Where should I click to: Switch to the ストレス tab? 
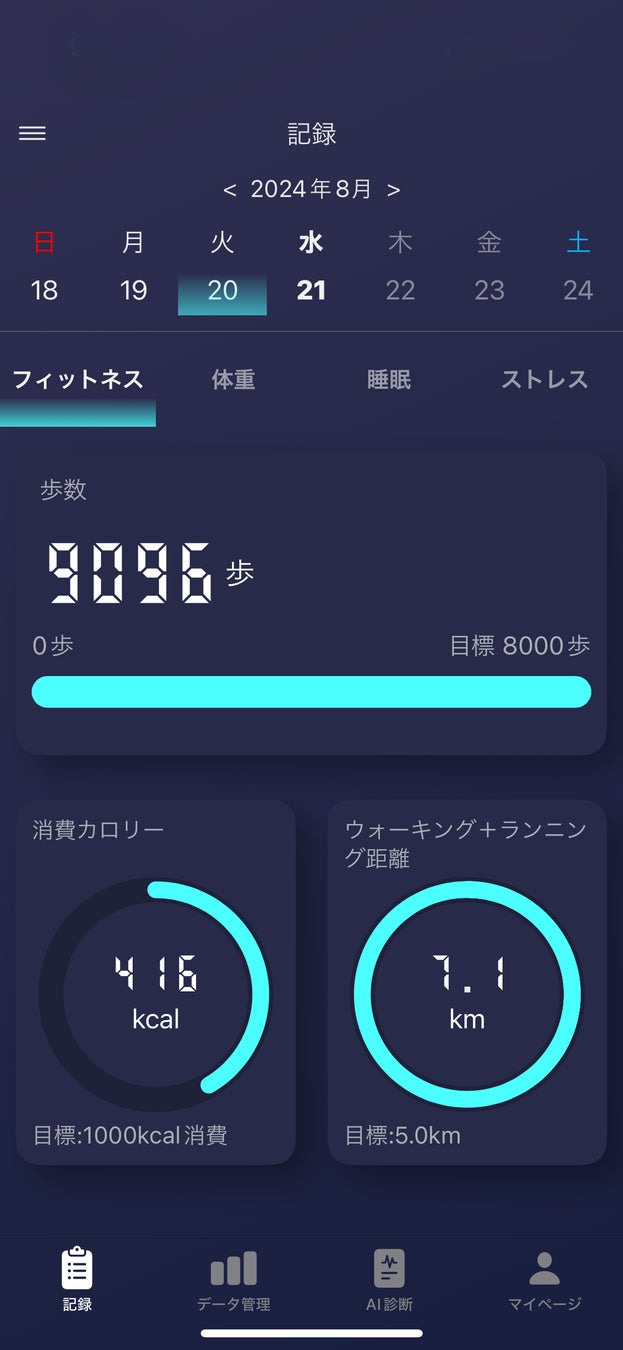(x=544, y=380)
